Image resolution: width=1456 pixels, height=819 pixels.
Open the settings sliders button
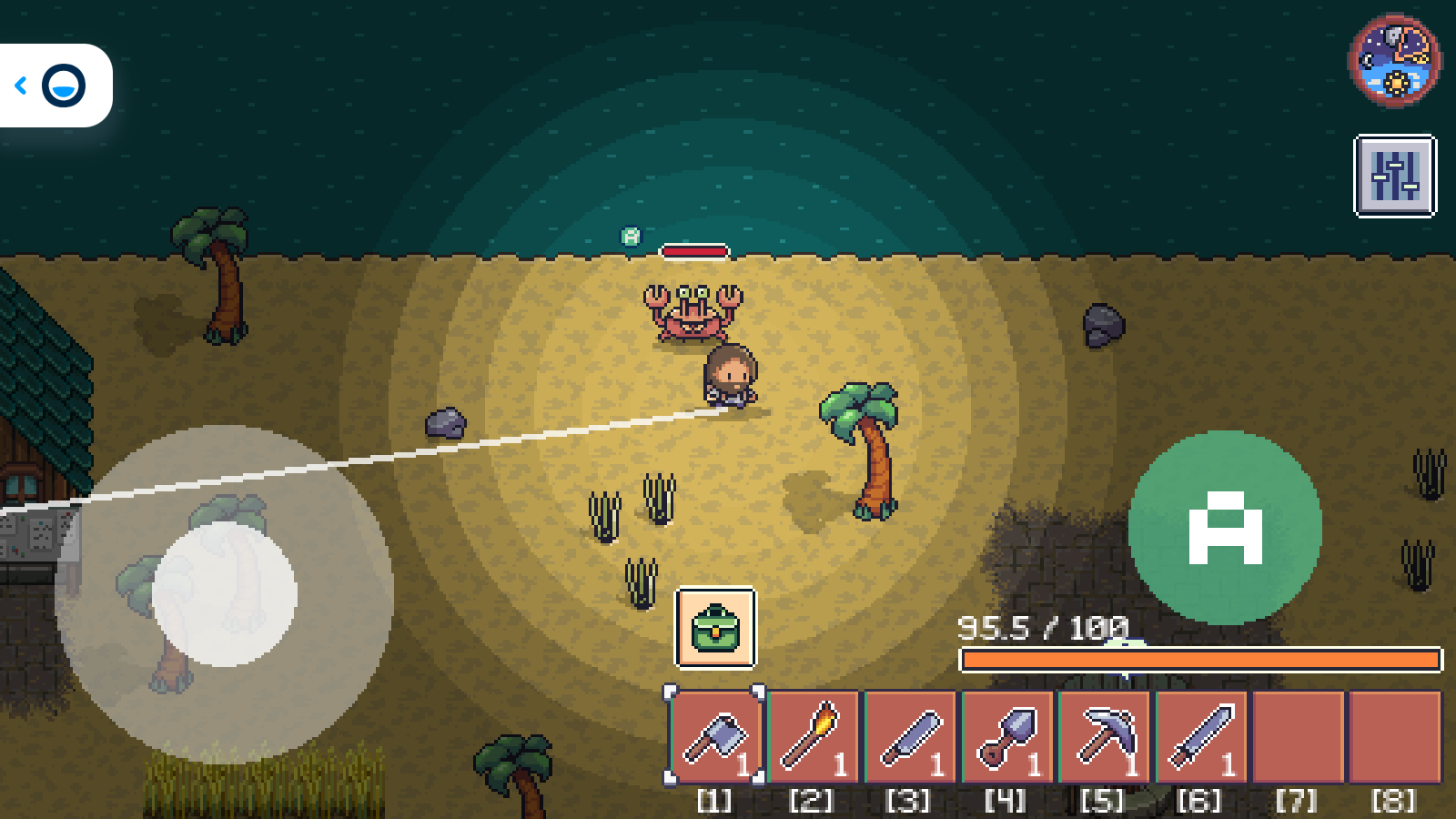tap(1395, 176)
